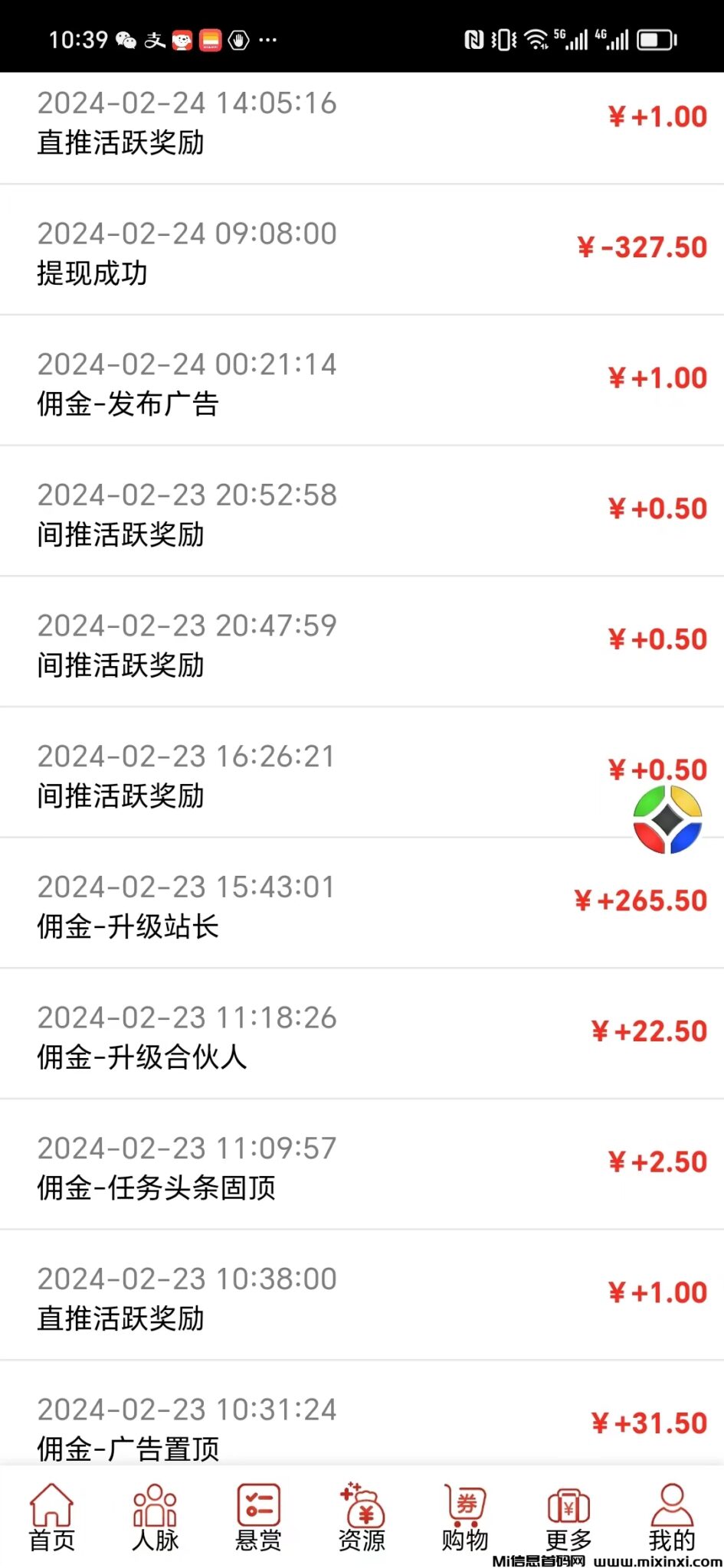Screen dimensions: 724x1568
Task: Tap the ¥+265.50 amount text
Action: point(641,900)
